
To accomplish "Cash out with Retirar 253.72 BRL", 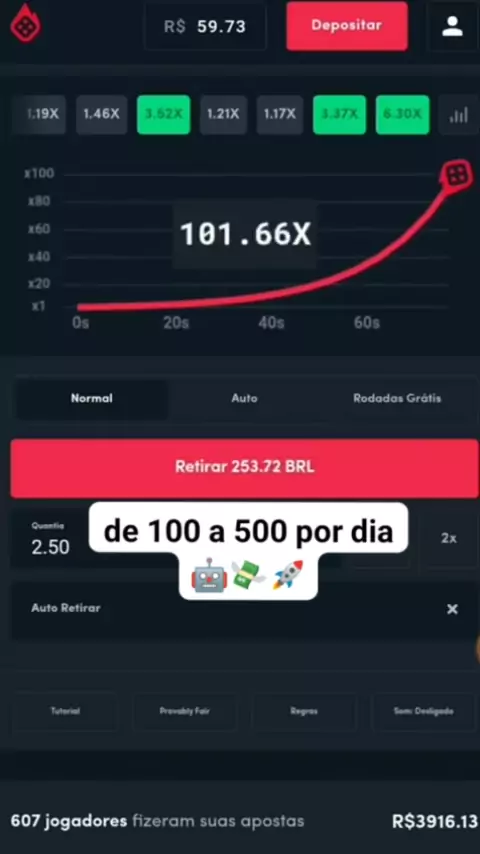I will click(x=245, y=467).
